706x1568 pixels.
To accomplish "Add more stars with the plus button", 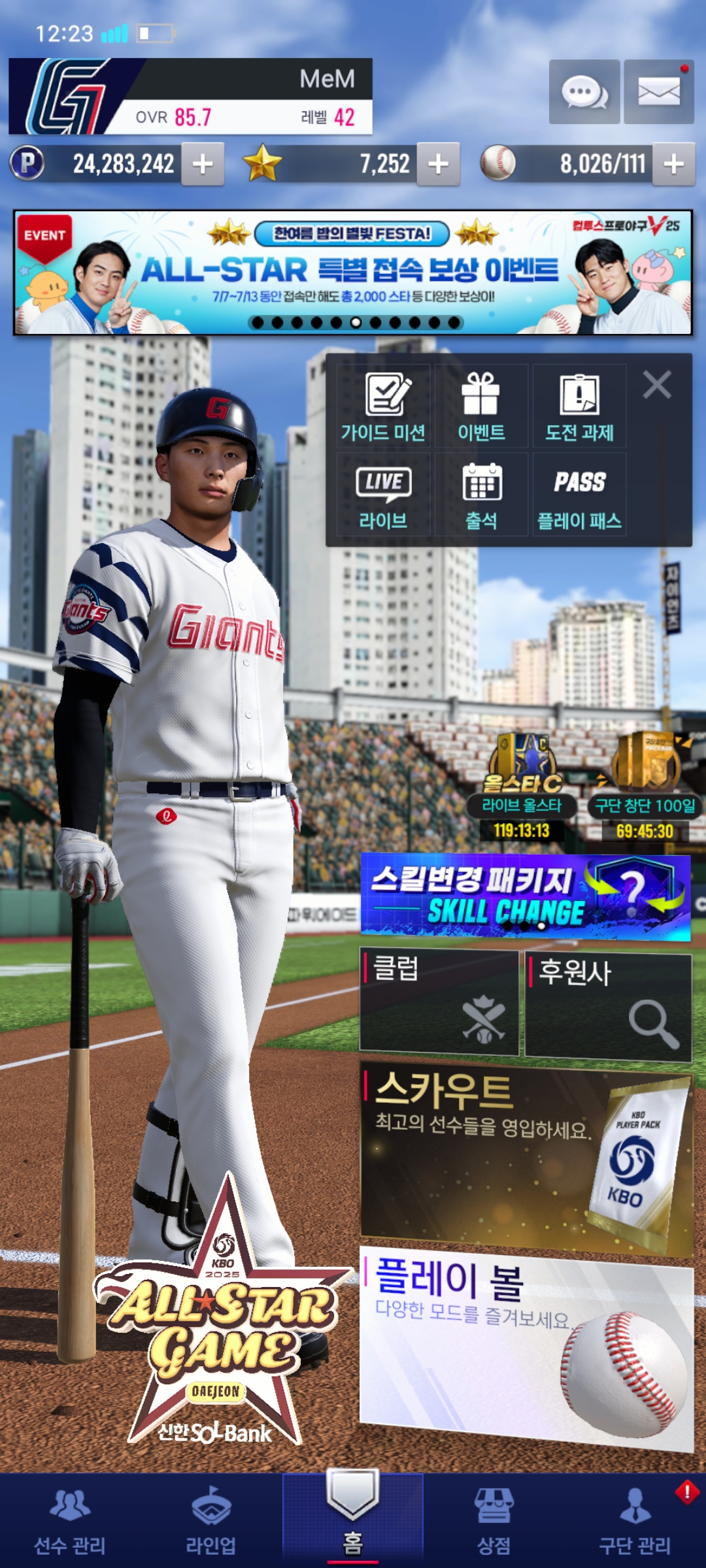I will coord(438,164).
